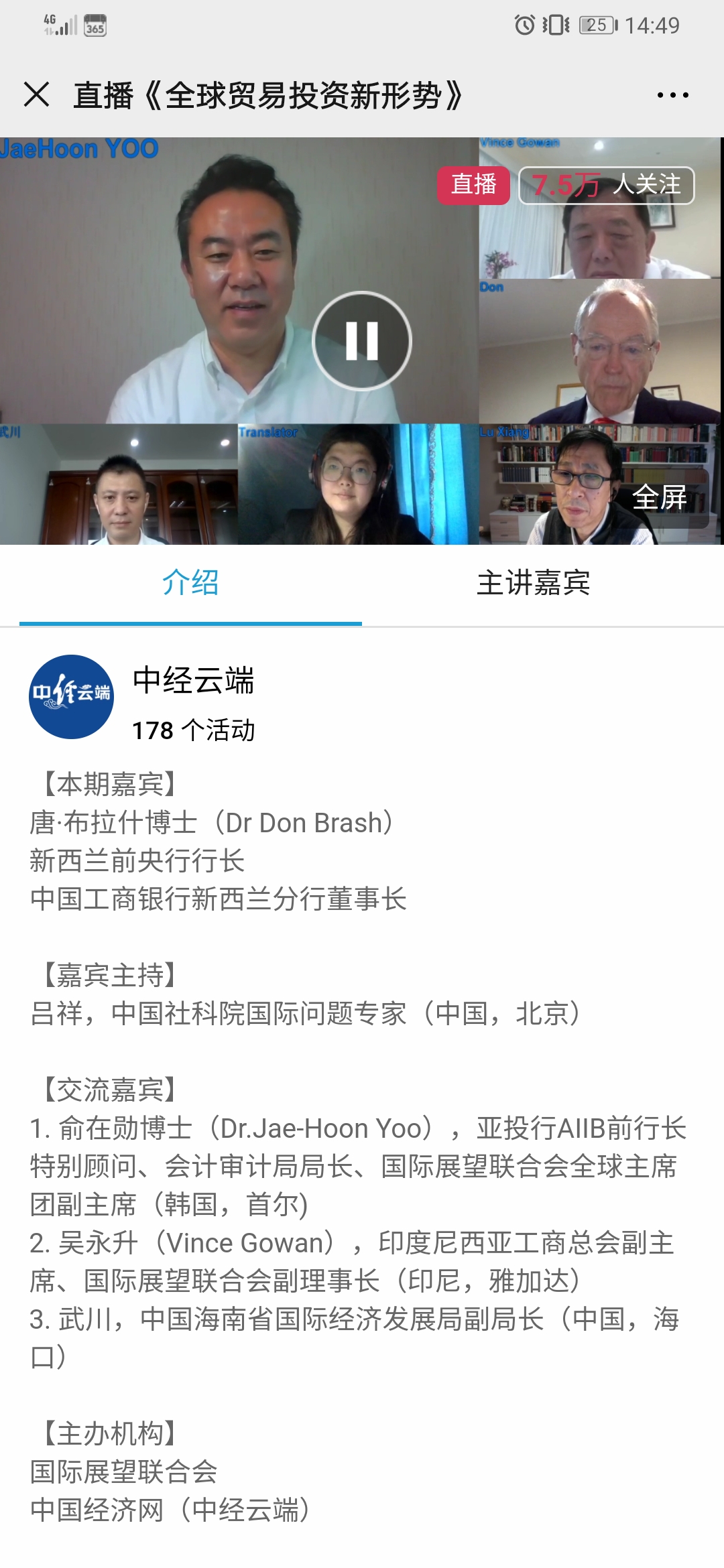Enter fullscreen with the 全屏 button

(x=660, y=498)
